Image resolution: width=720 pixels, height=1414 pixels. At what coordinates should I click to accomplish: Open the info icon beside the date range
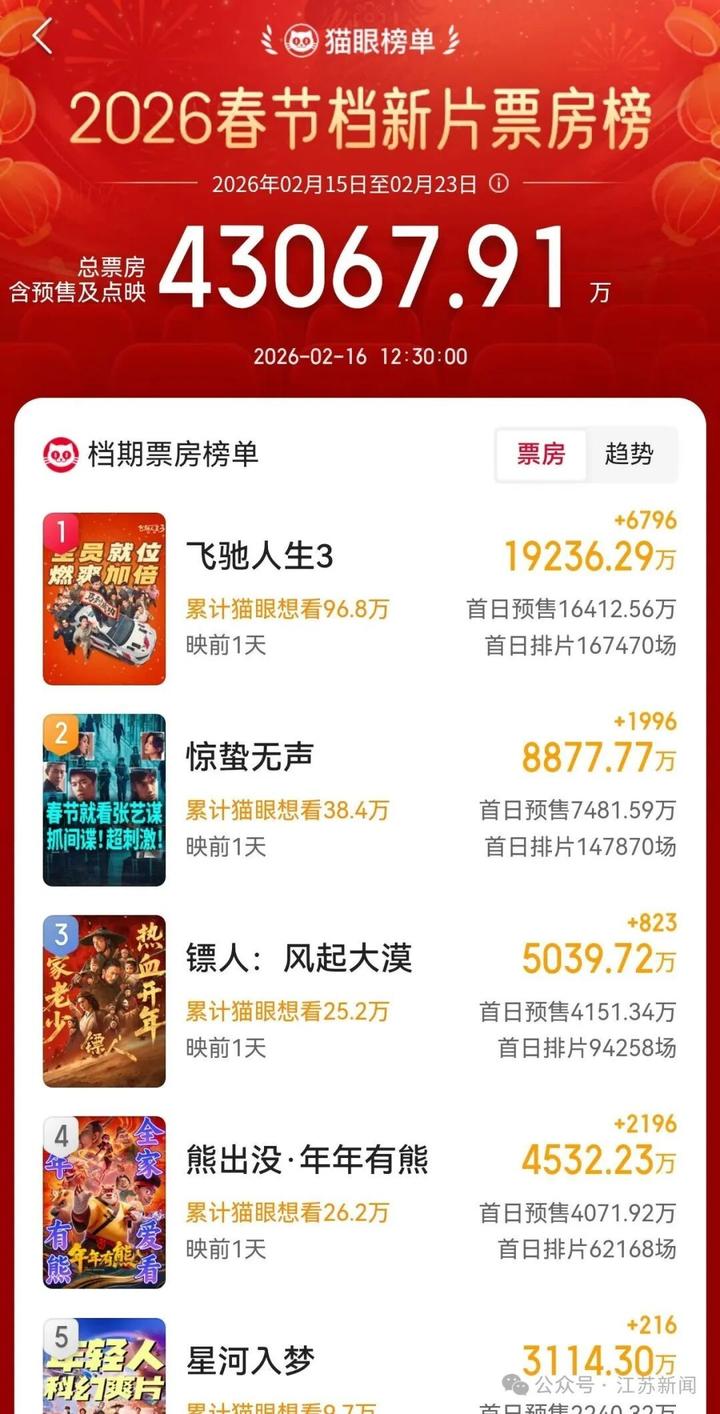pos(499,184)
